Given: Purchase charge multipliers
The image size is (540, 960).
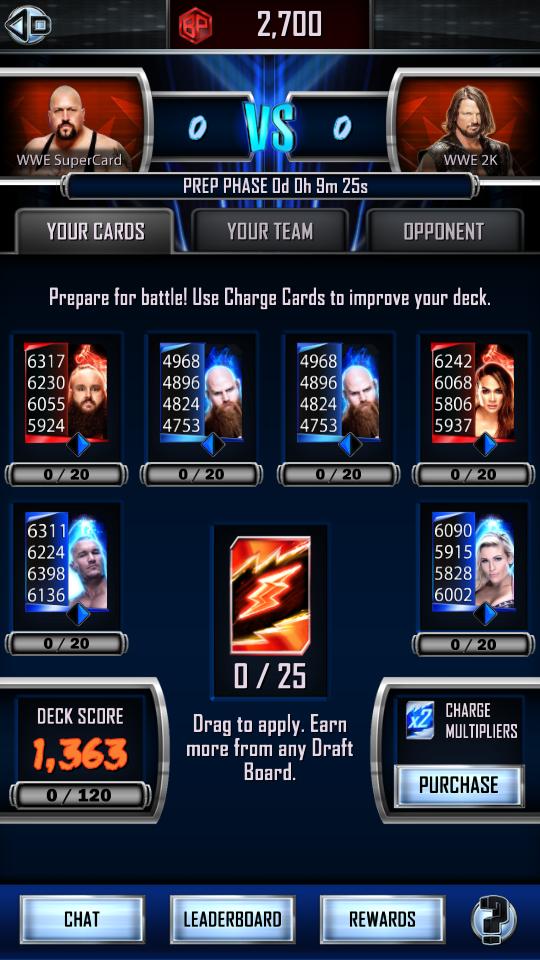Looking at the screenshot, I should (459, 785).
